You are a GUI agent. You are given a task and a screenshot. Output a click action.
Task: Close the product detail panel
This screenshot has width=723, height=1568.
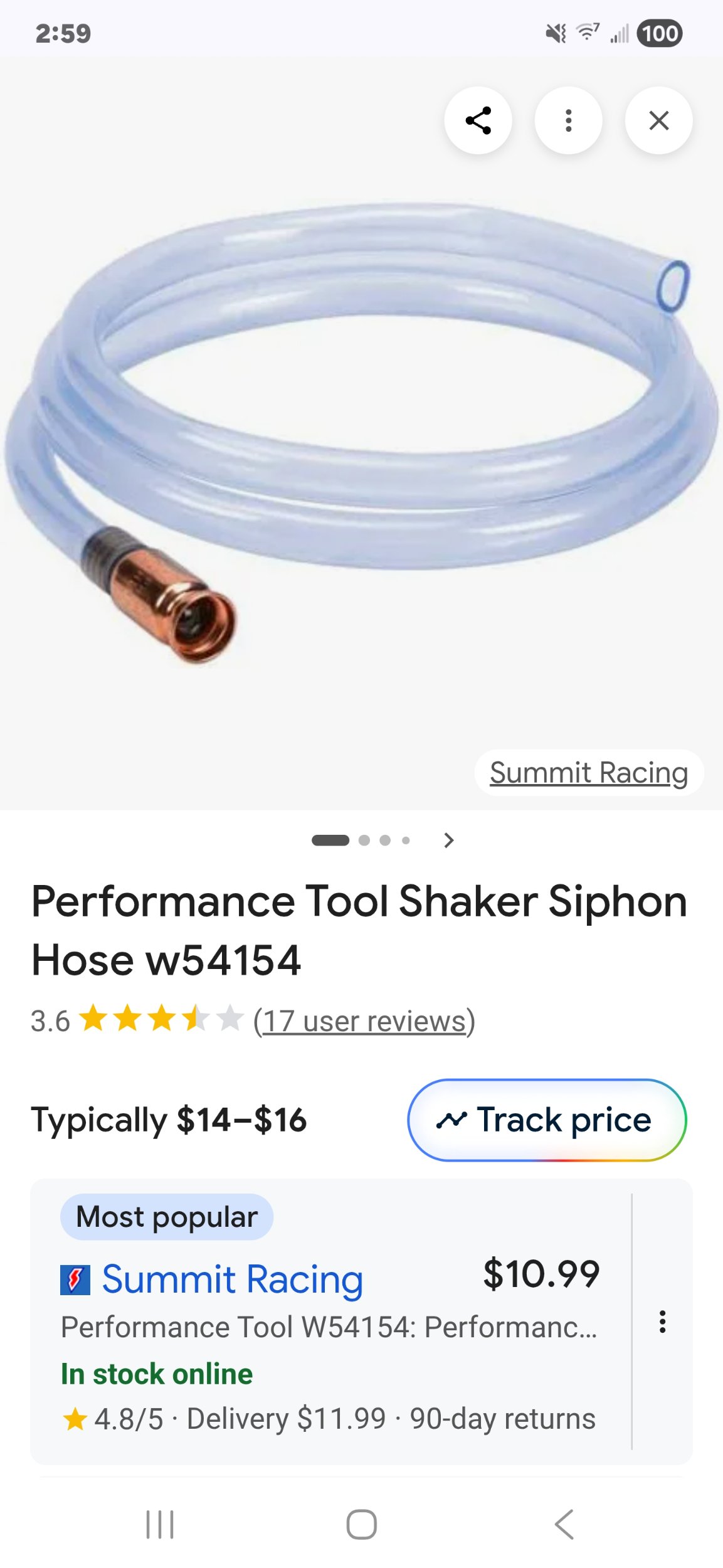[658, 120]
